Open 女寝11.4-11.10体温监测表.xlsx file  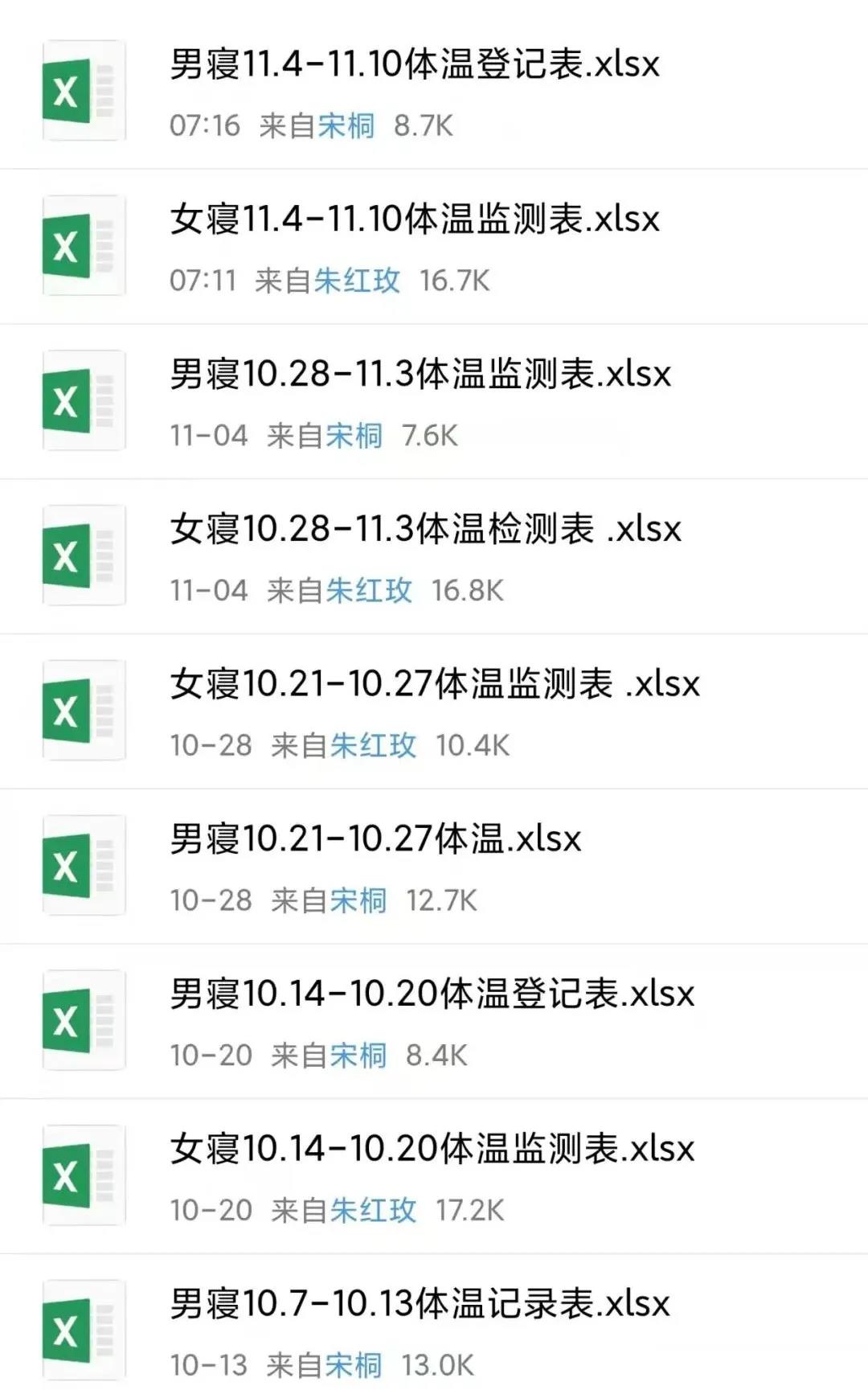434,246
